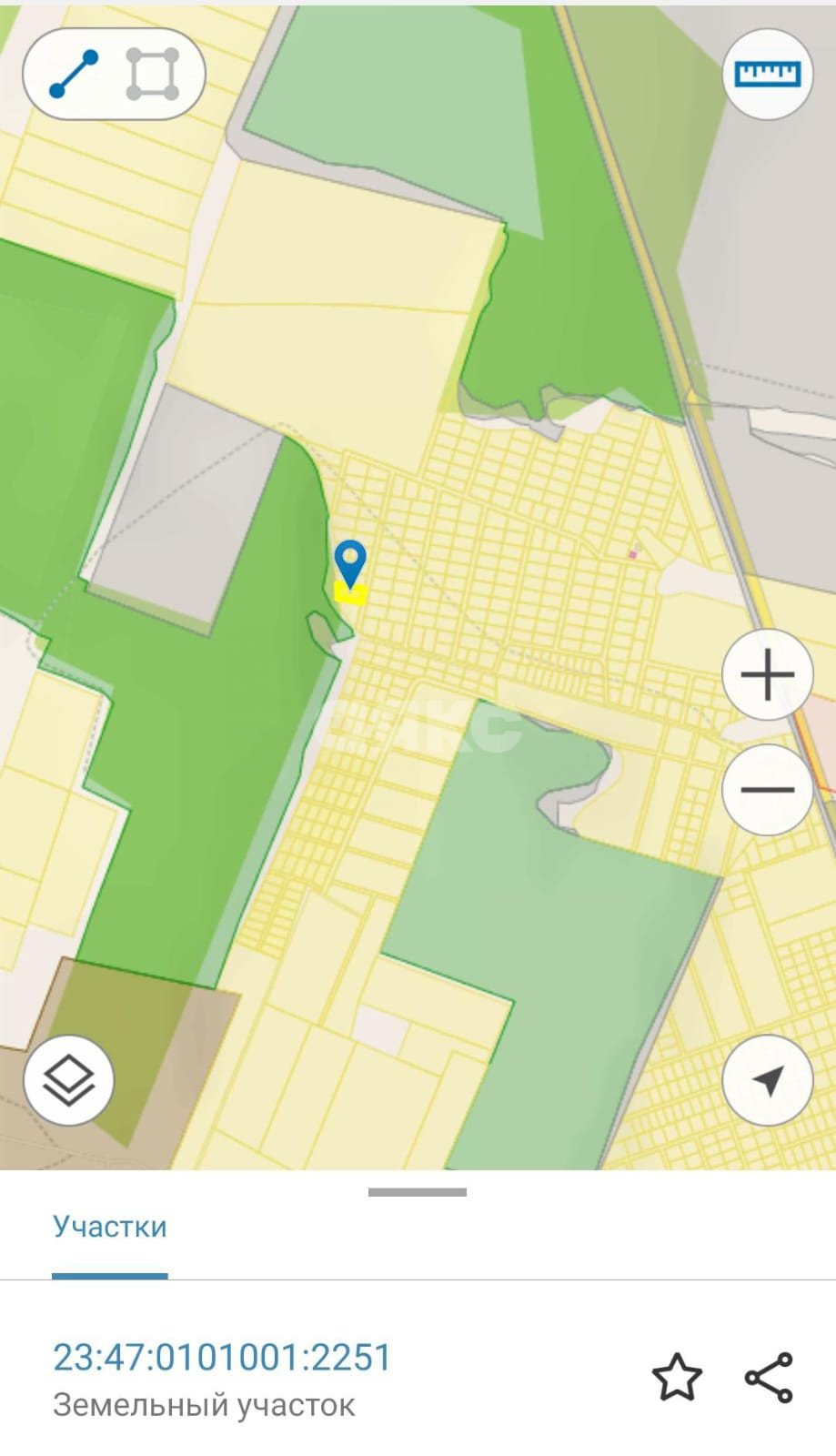This screenshot has width=836, height=1456.
Task: Open the ruler measuring tool
Action: point(767,74)
